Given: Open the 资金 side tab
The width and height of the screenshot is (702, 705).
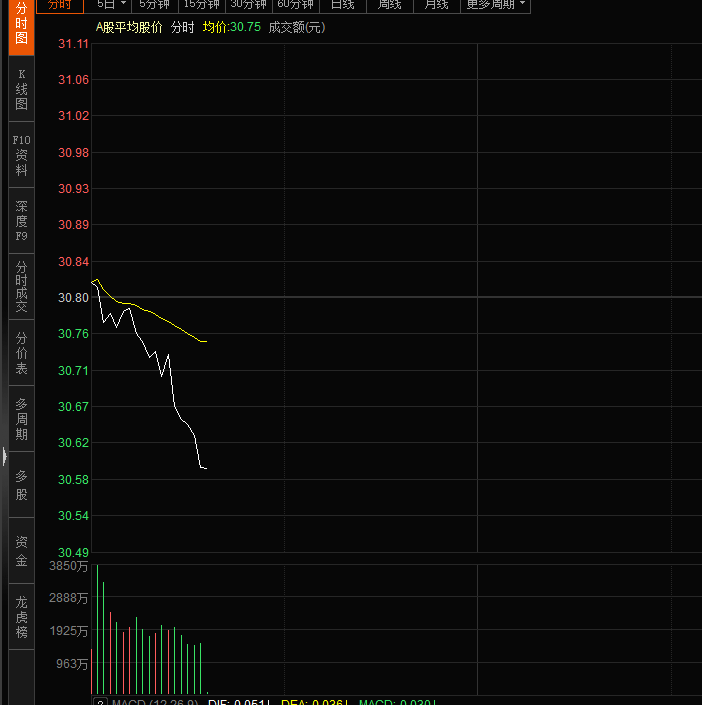Looking at the screenshot, I should click(x=22, y=551).
